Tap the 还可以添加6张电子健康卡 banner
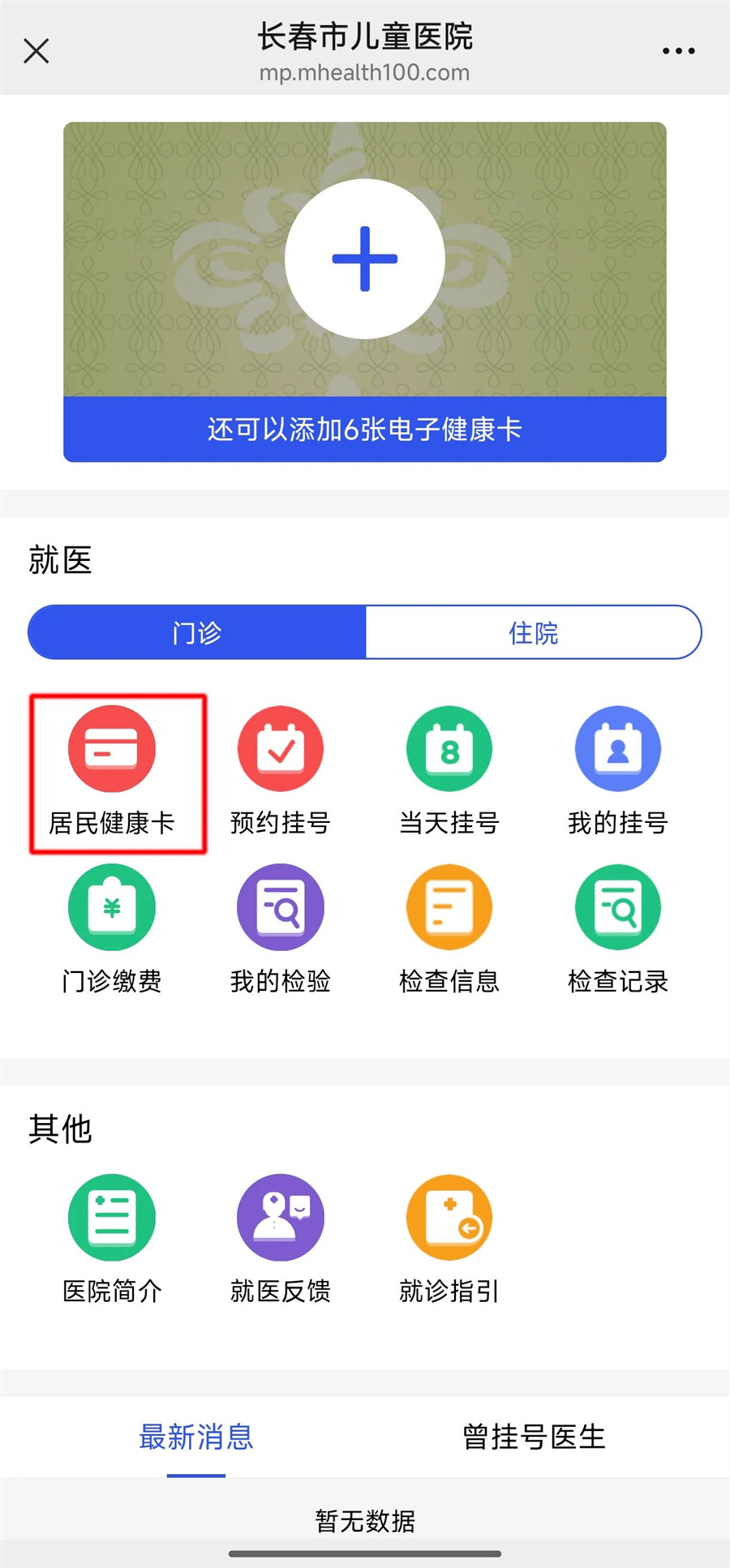The height and width of the screenshot is (1568, 730). tap(365, 429)
